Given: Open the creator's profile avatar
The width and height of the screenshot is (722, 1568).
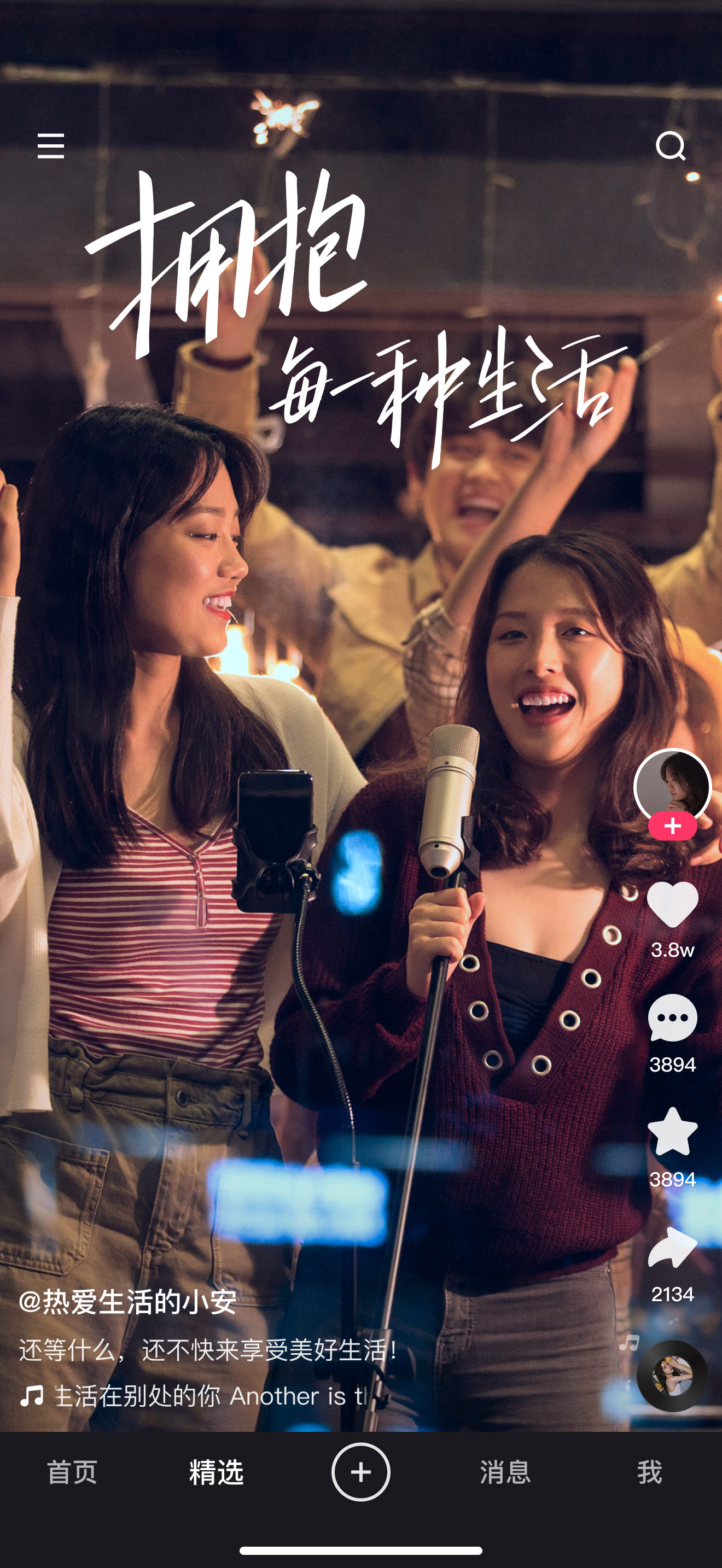Looking at the screenshot, I should [x=672, y=784].
